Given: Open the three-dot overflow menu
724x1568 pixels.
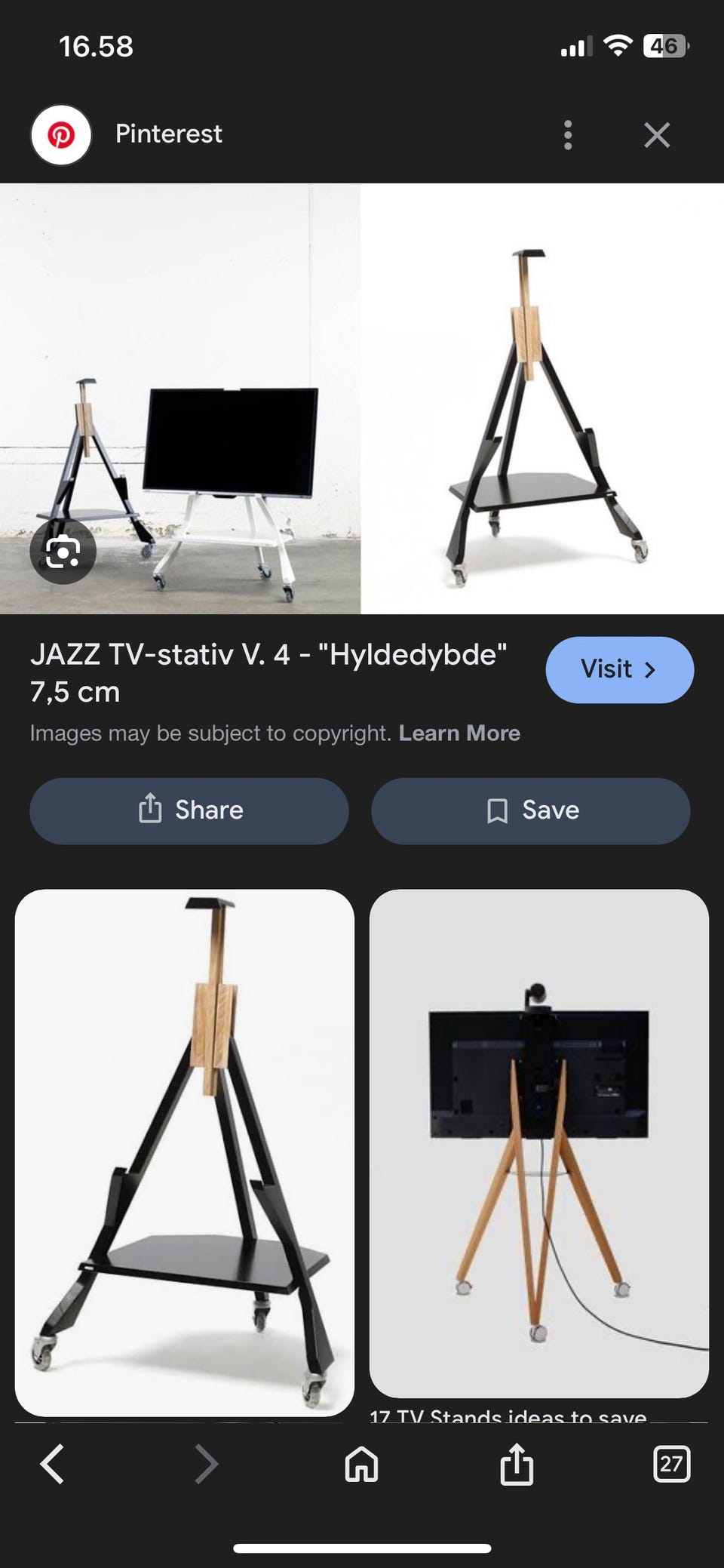Looking at the screenshot, I should [568, 134].
